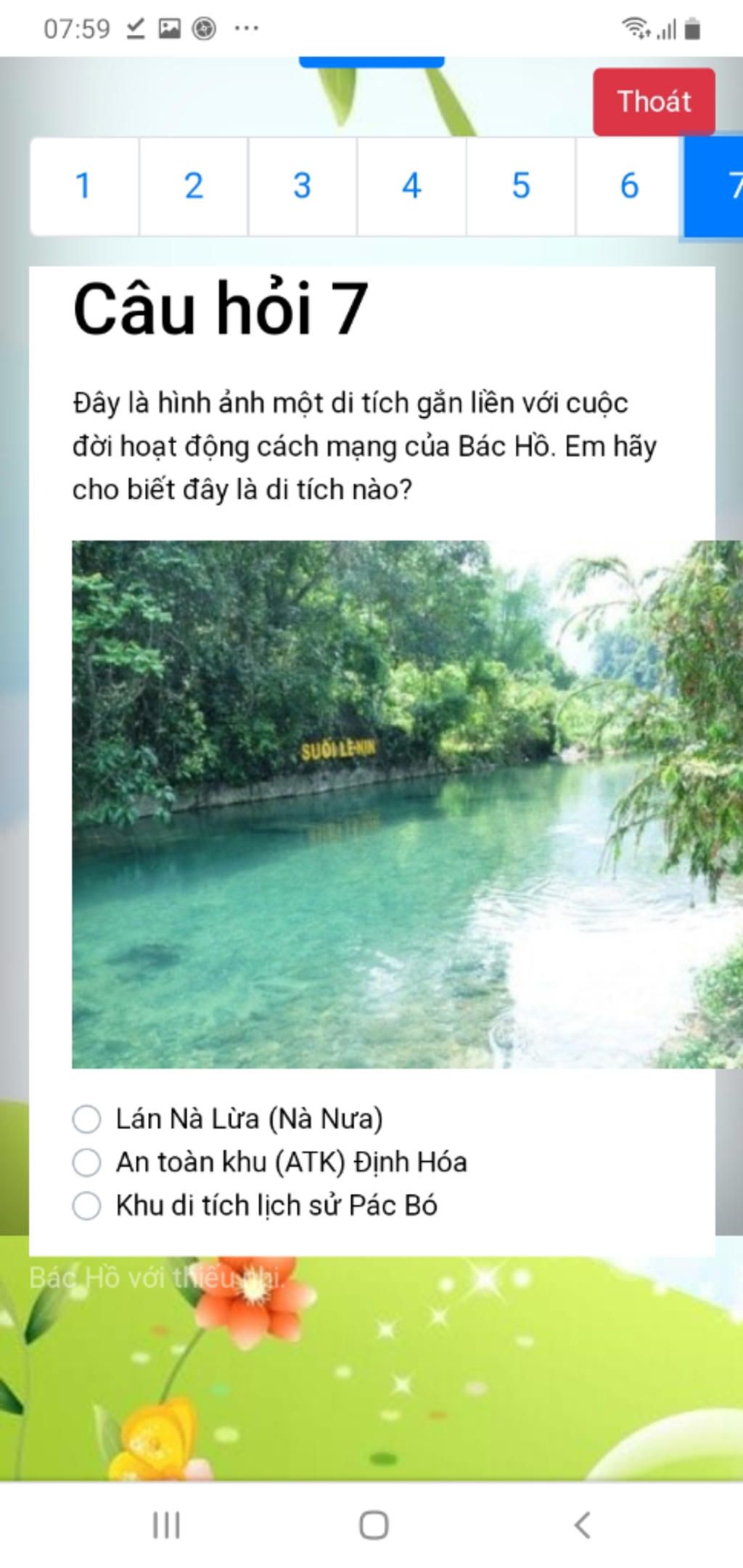Choose answer Lán Nà Lừa (Nà Nưa)
The width and height of the screenshot is (743, 1568).
click(x=87, y=1118)
